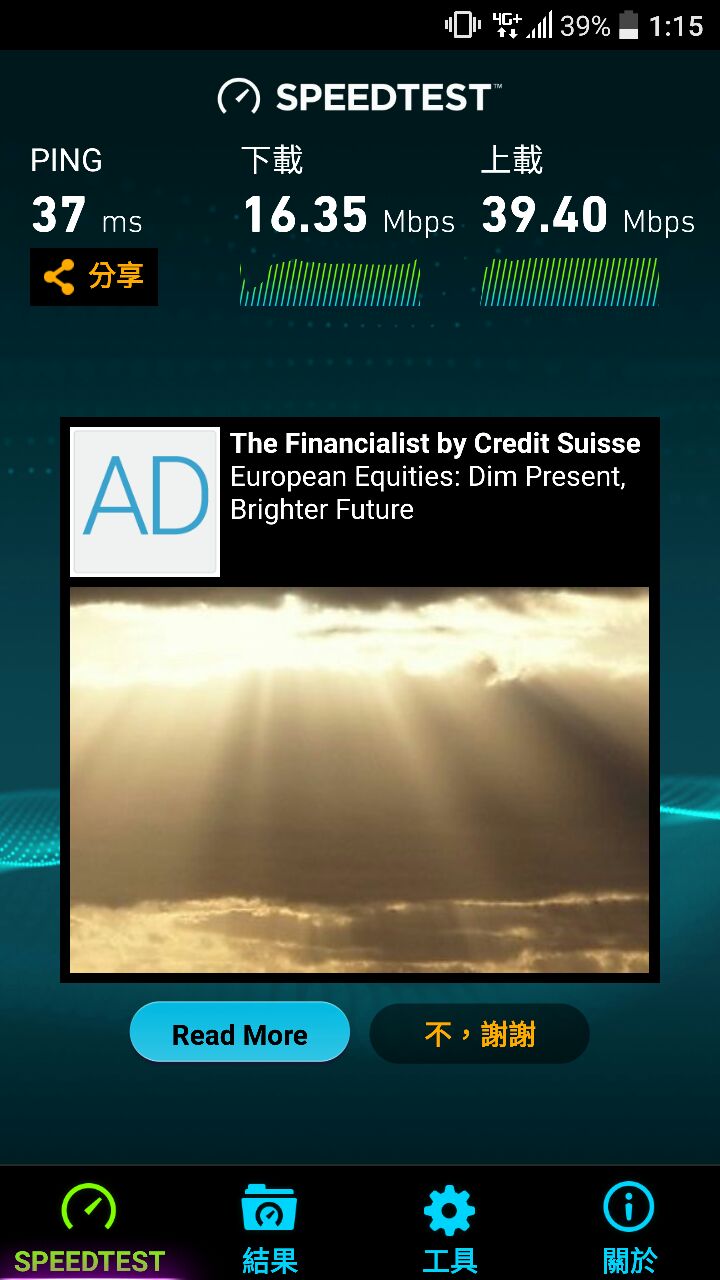This screenshot has height=1280, width=720.
Task: Tap Read More on the Credit Suisse ad
Action: coord(240,1033)
